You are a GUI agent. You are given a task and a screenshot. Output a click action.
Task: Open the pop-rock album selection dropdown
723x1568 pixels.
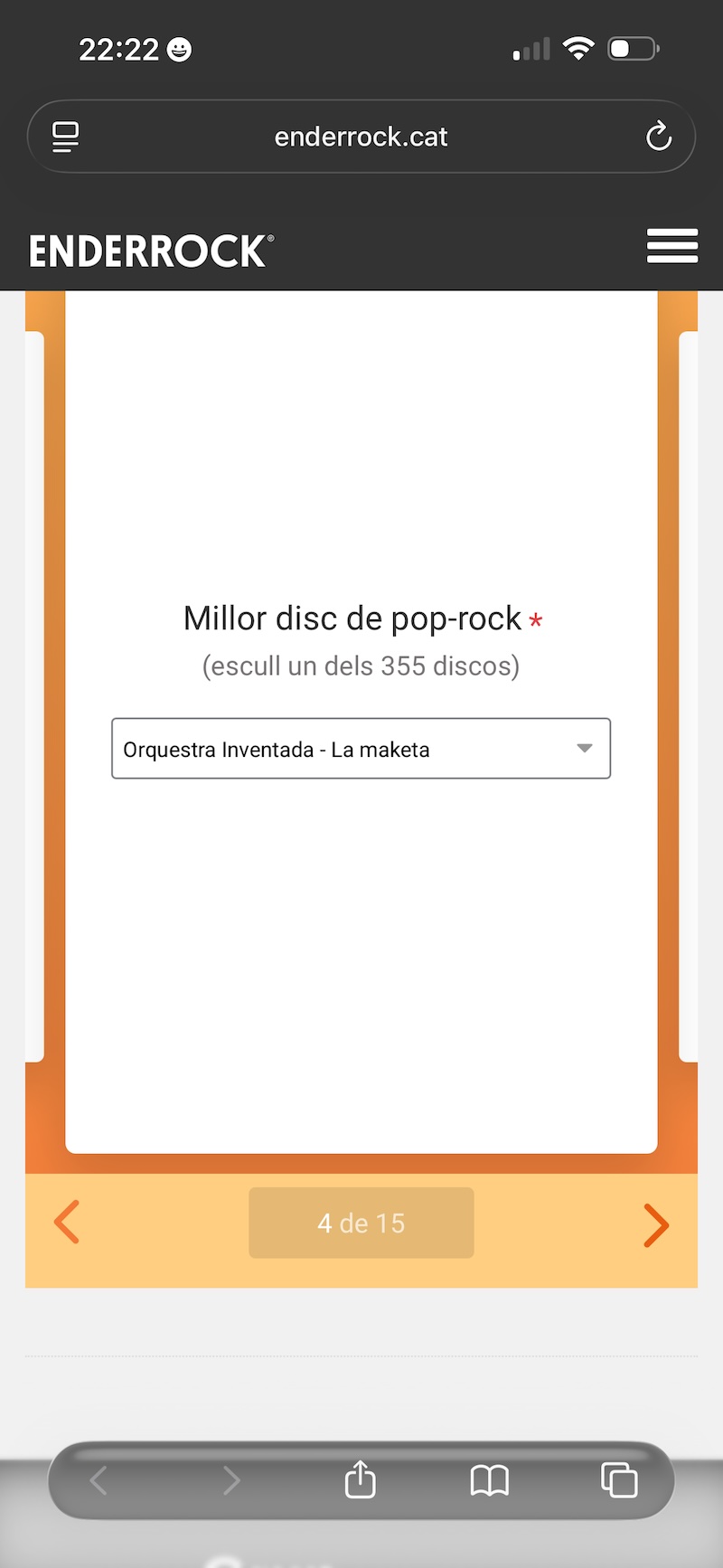[x=361, y=748]
